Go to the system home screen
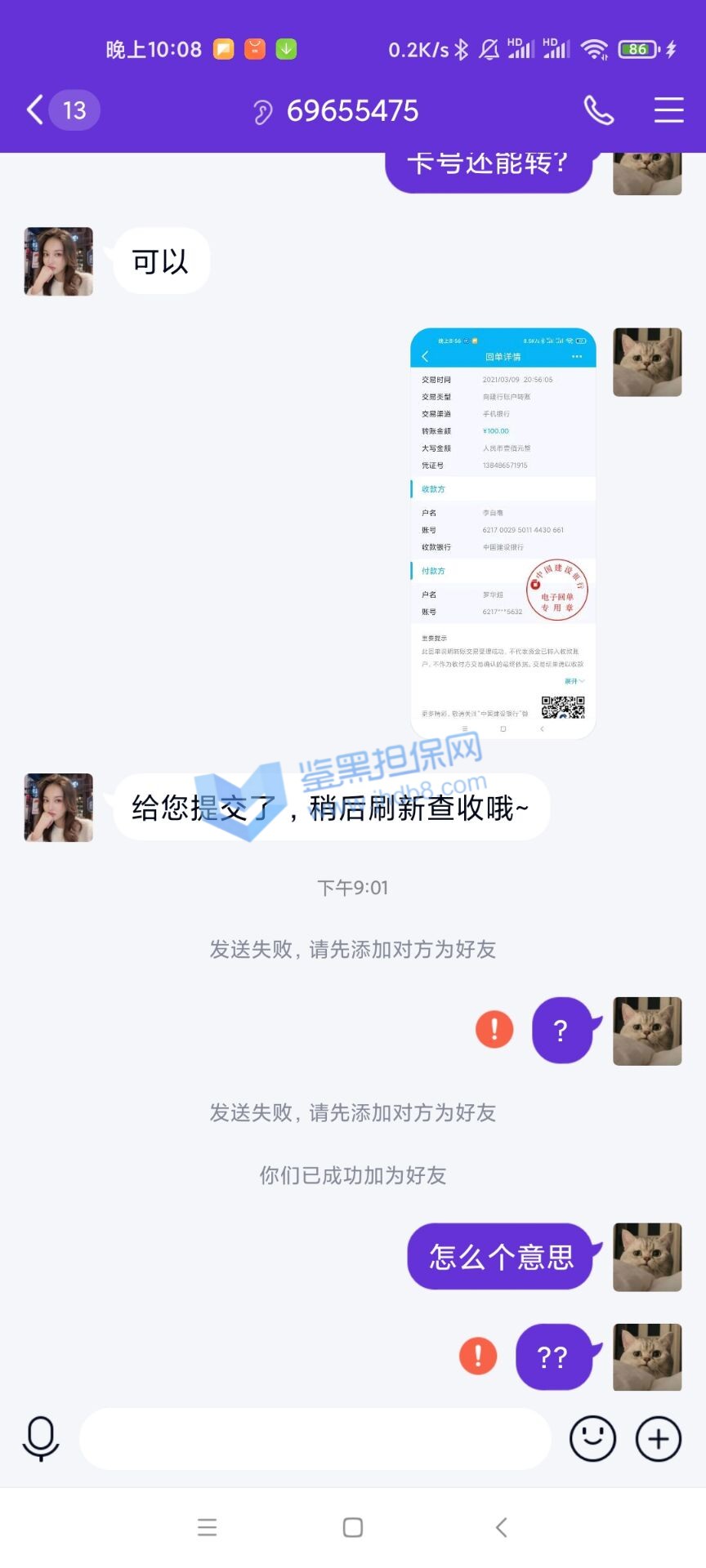 (353, 1527)
